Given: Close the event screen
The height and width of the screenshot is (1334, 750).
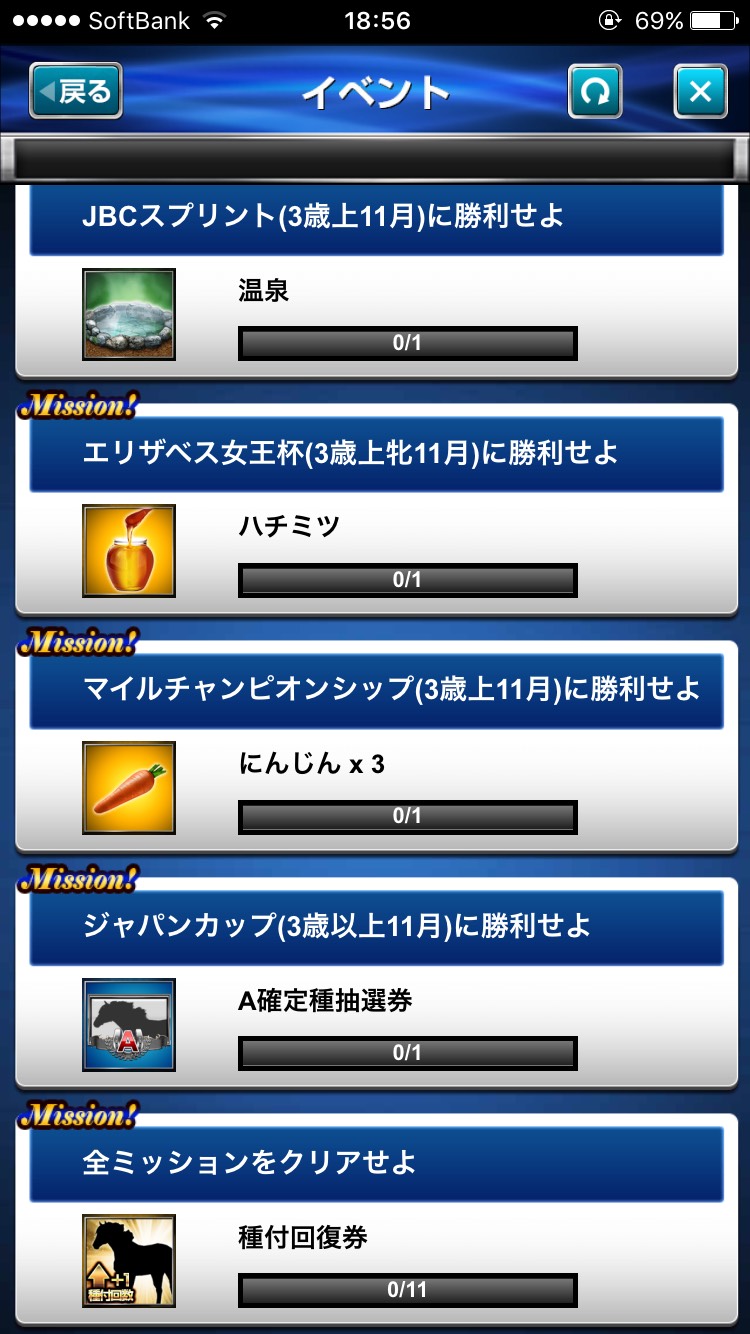Looking at the screenshot, I should tap(700, 92).
